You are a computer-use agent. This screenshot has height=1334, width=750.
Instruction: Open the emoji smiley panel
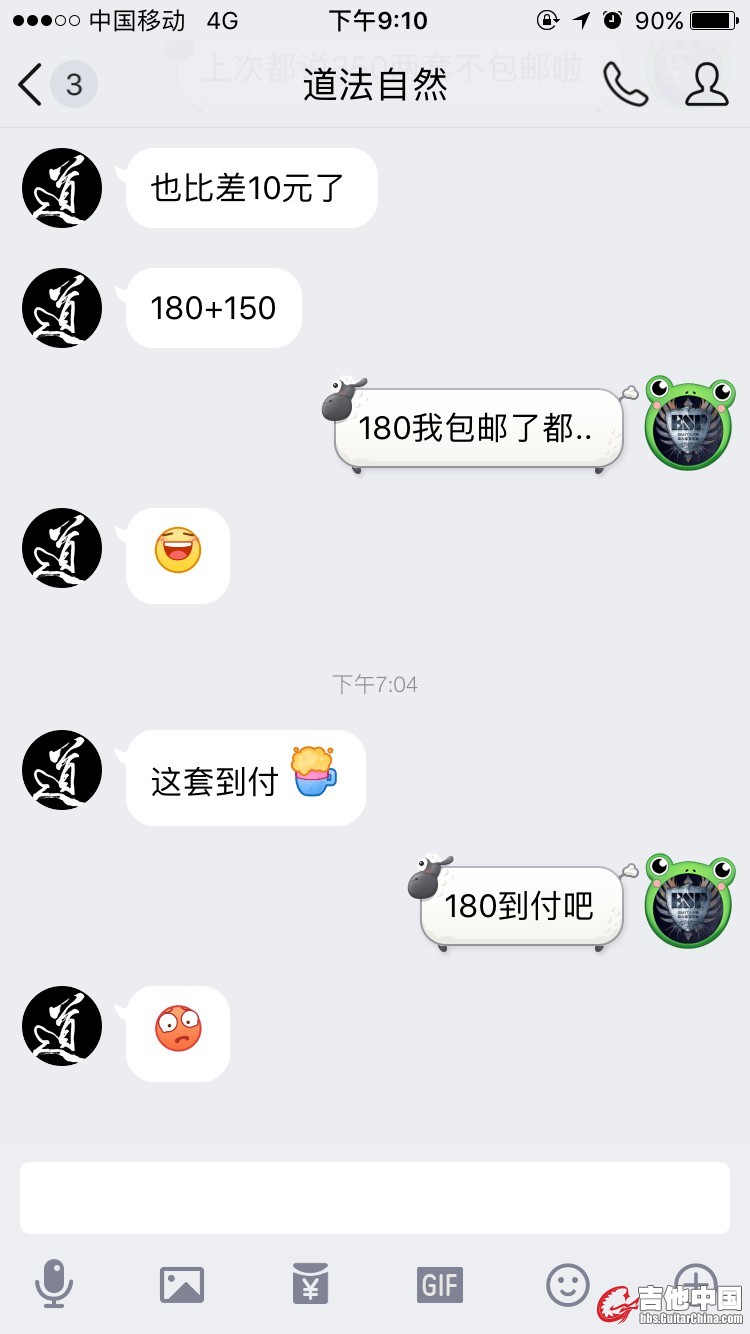[x=567, y=1284]
